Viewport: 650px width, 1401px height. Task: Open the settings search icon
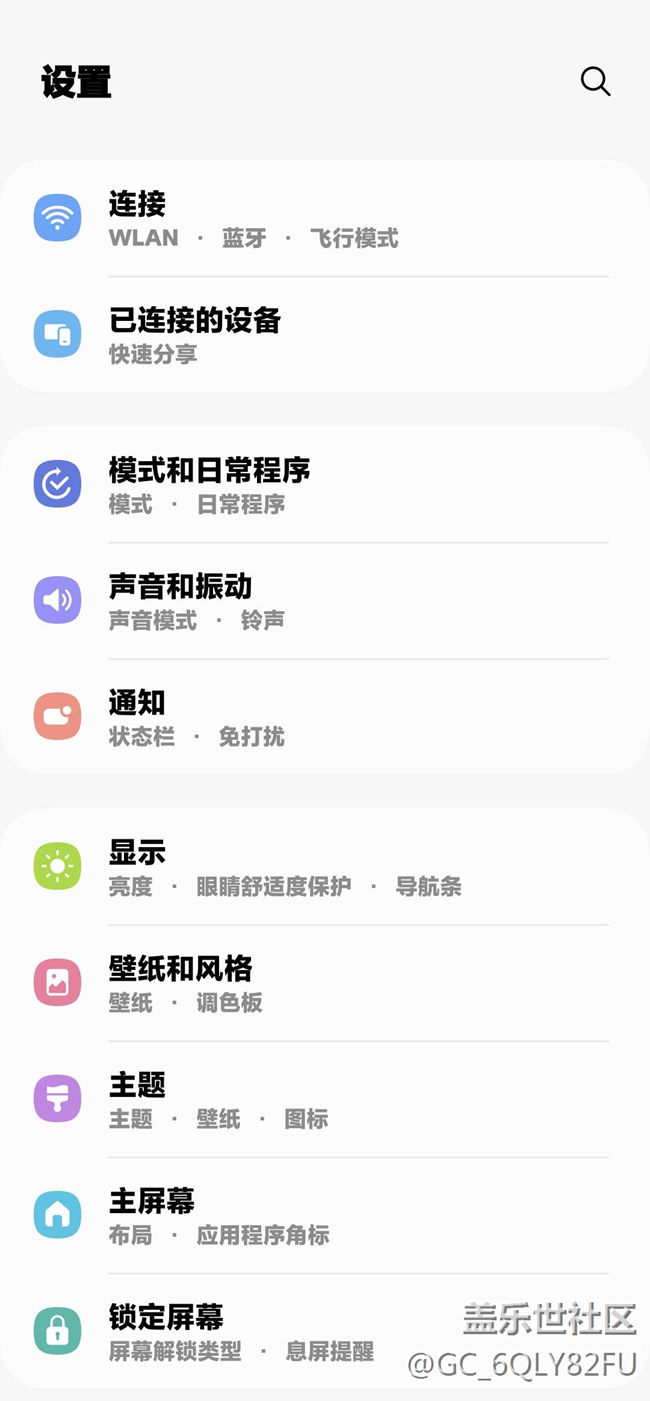coord(595,81)
